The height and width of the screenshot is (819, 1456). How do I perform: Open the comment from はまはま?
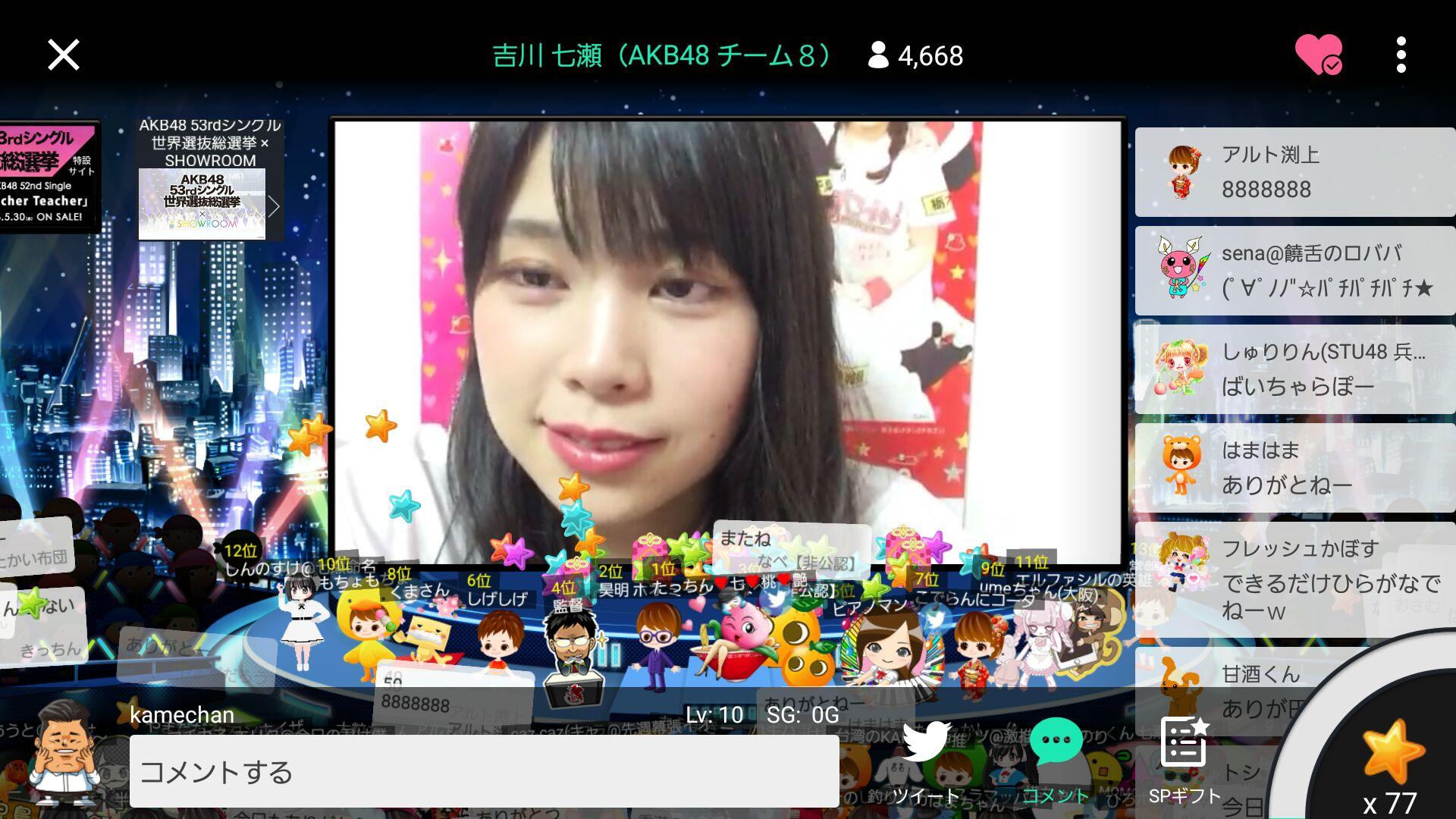click(x=1294, y=467)
